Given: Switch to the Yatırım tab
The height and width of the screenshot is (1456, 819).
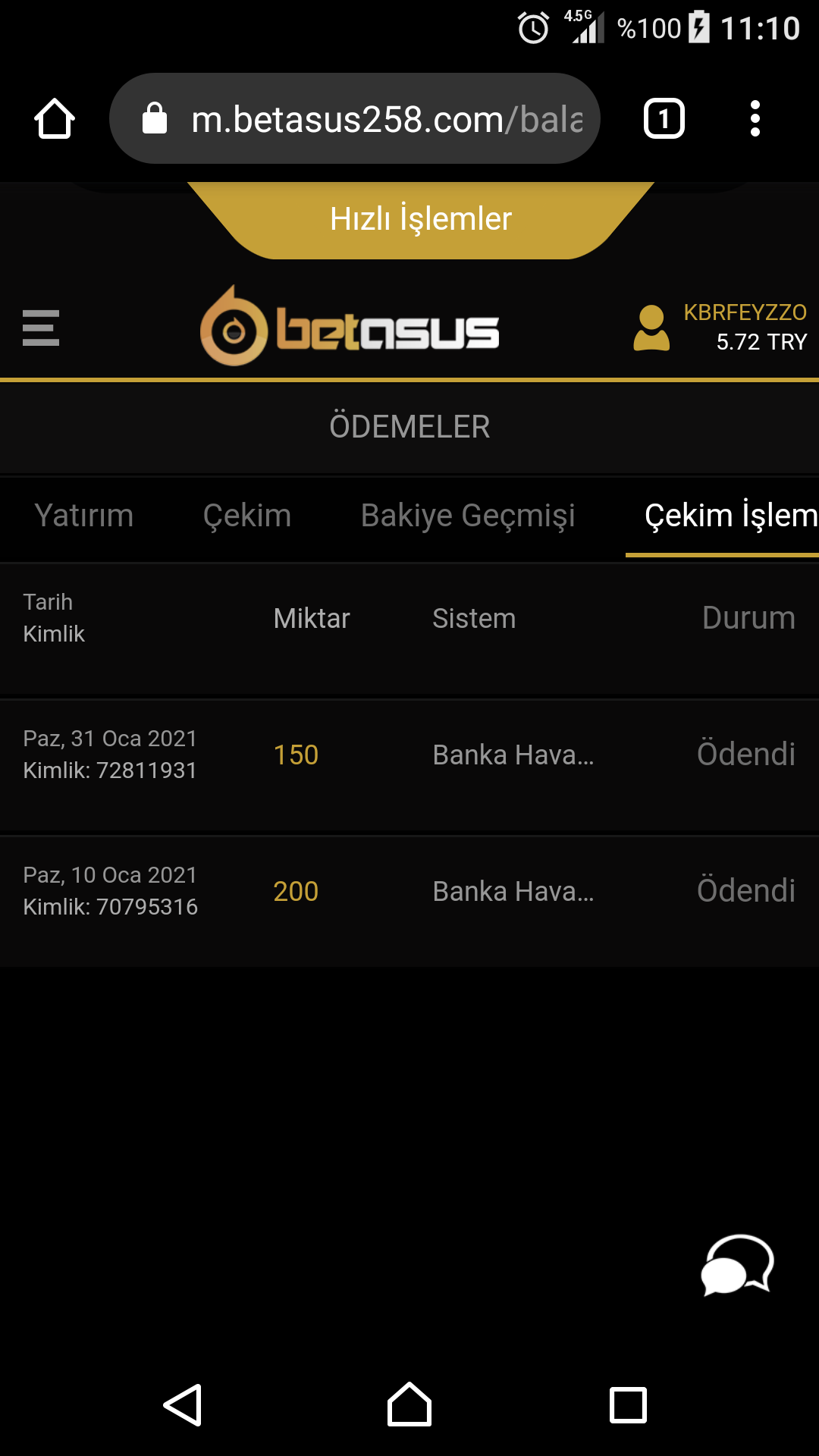Looking at the screenshot, I should 84,516.
